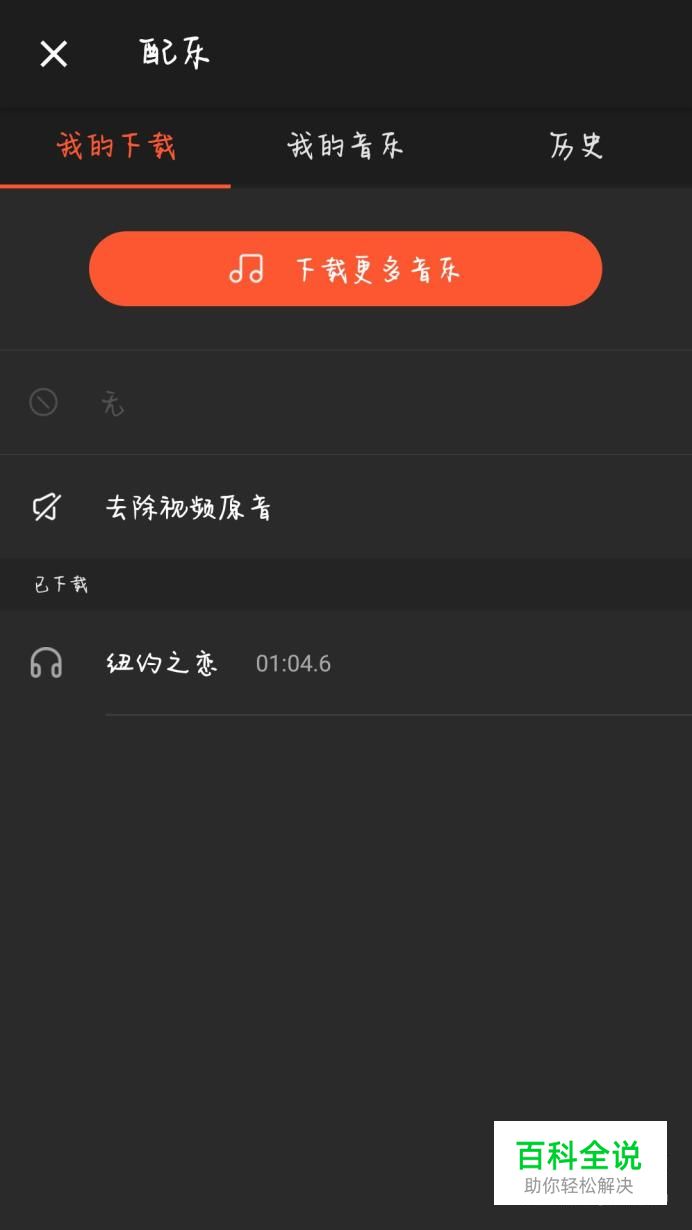
Task: Select the 无 (no music) option
Action: 346,403
